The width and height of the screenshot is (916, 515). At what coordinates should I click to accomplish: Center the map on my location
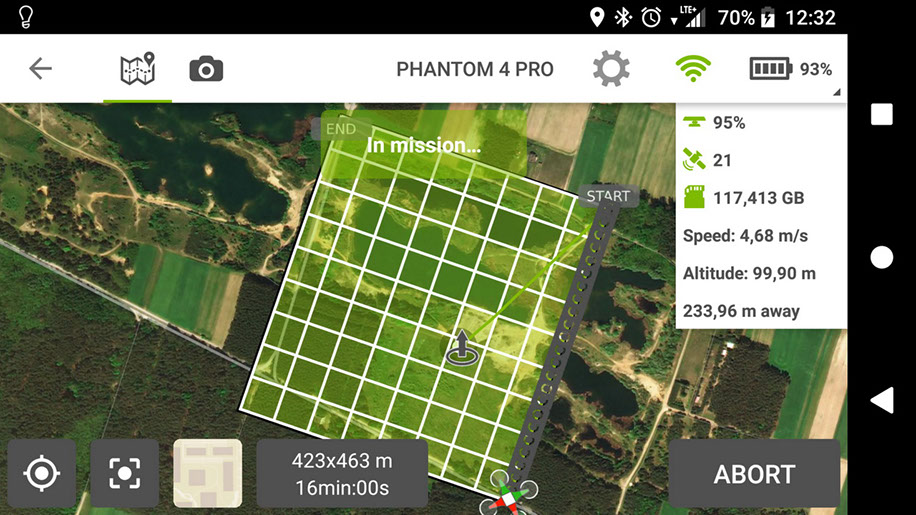pos(42,473)
